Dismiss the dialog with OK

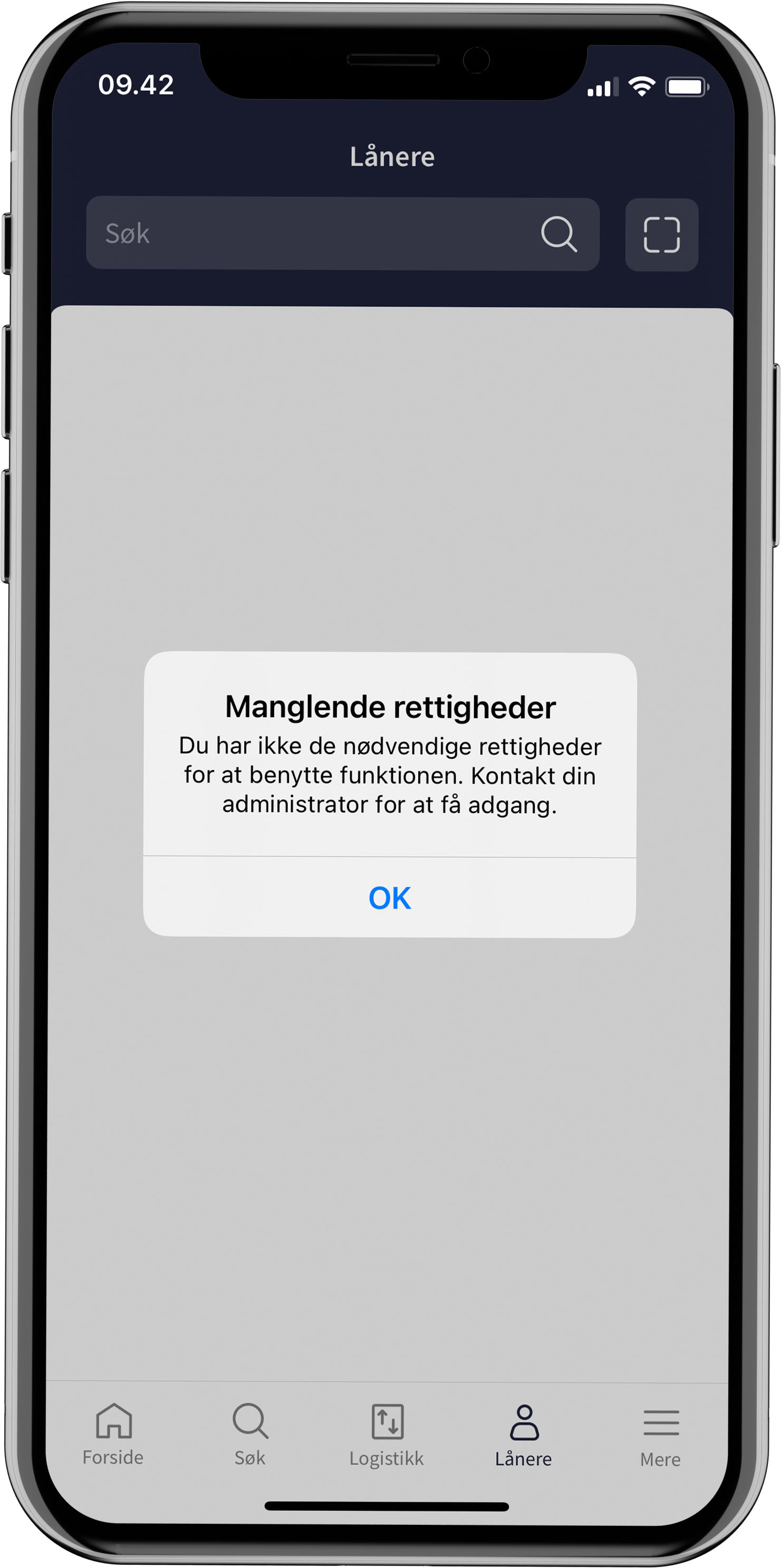(390, 898)
